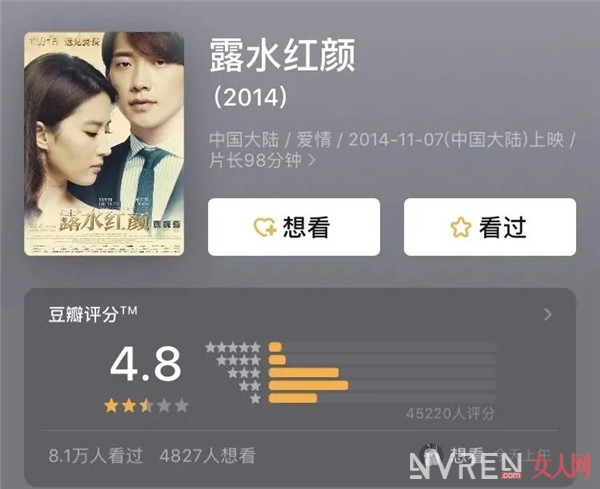Expand movie details chevron after 片长98分钟
The width and height of the screenshot is (600, 489).
[312, 158]
